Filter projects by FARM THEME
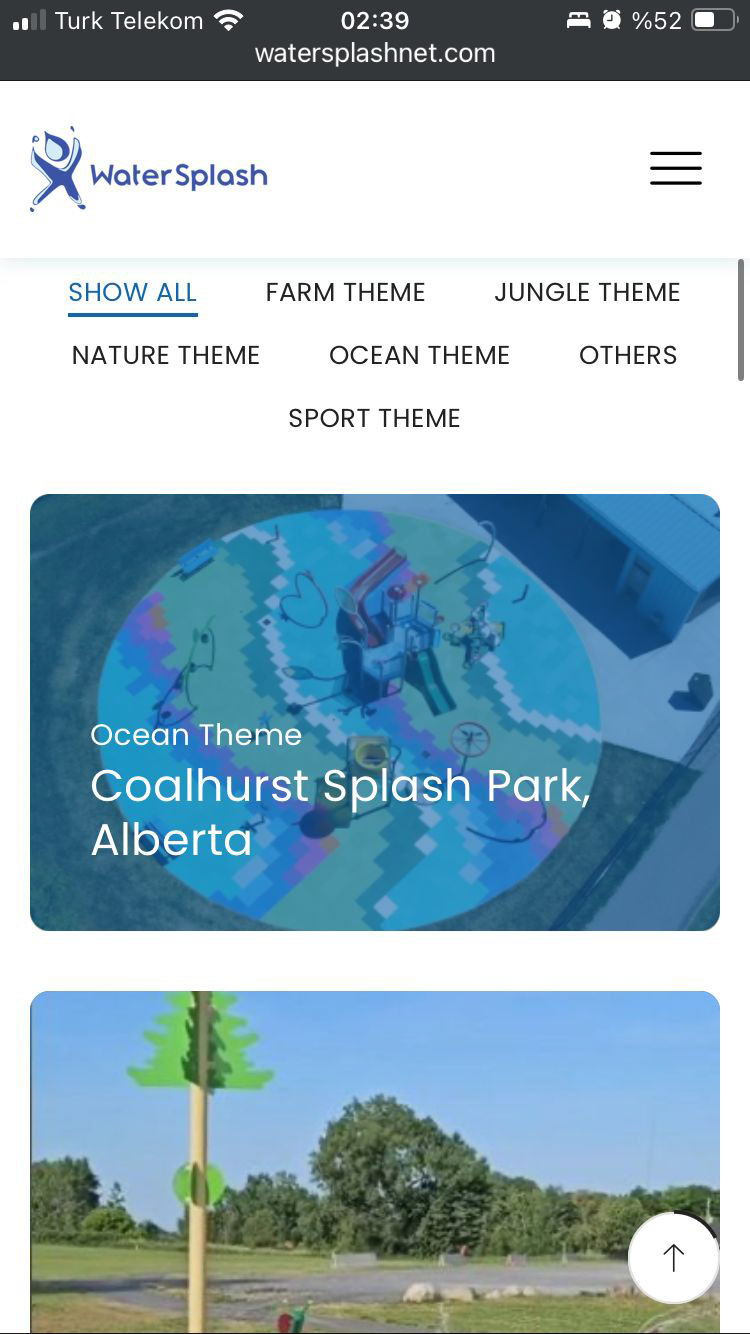 345,293
